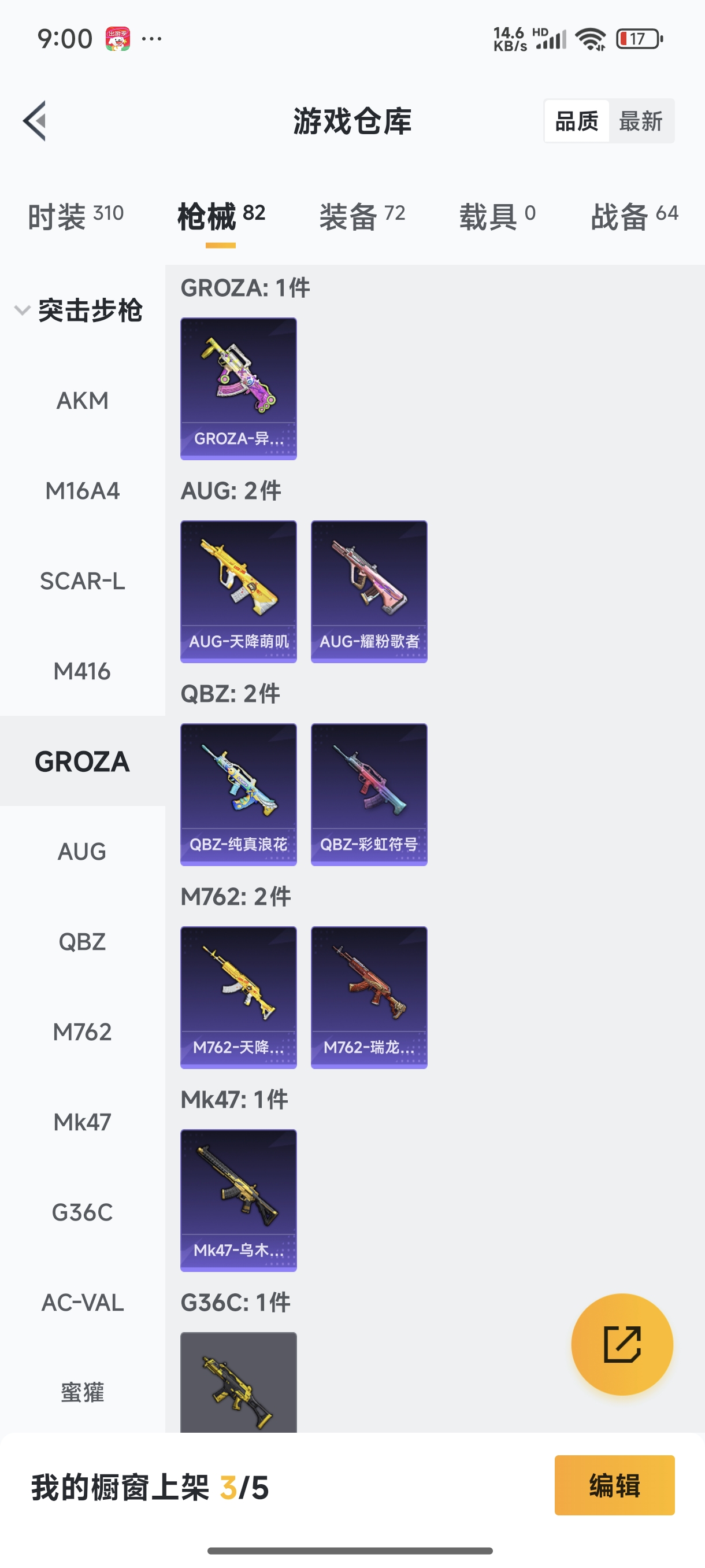Image resolution: width=705 pixels, height=1568 pixels.
Task: Jump to SCAR-L in the sidebar
Action: click(82, 580)
